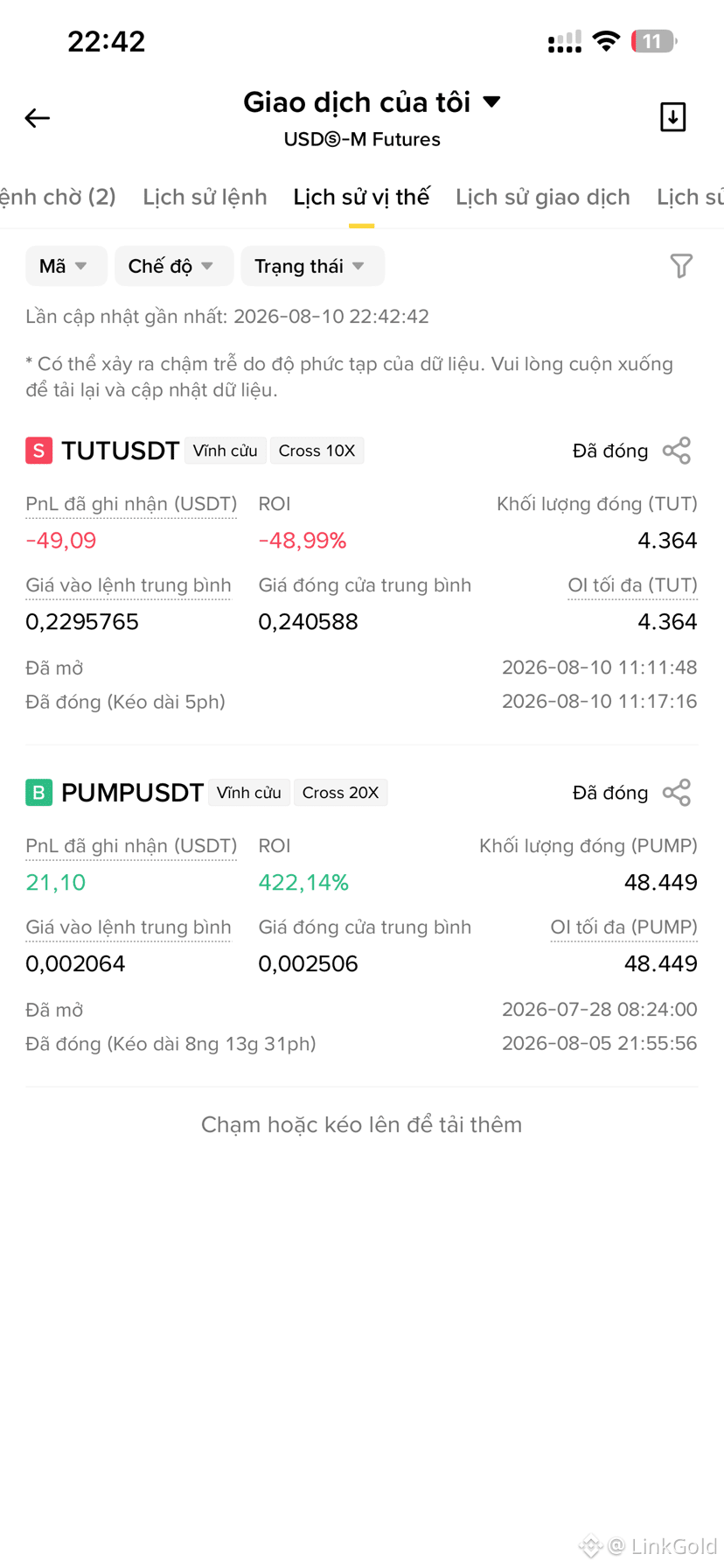Select the Lịch sử vị thế tab
Viewport: 724px width, 1568px height.
click(x=361, y=197)
